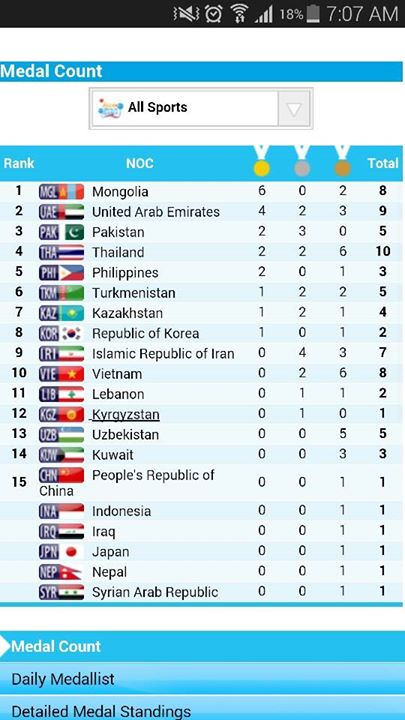
Task: Open the Daily Medallist page
Action: pyautogui.click(x=202, y=679)
